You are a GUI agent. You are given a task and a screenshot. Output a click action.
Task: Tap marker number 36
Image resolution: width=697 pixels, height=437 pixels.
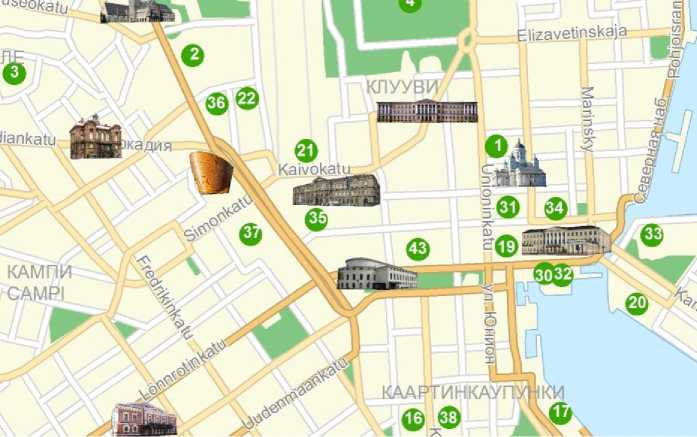pyautogui.click(x=216, y=102)
